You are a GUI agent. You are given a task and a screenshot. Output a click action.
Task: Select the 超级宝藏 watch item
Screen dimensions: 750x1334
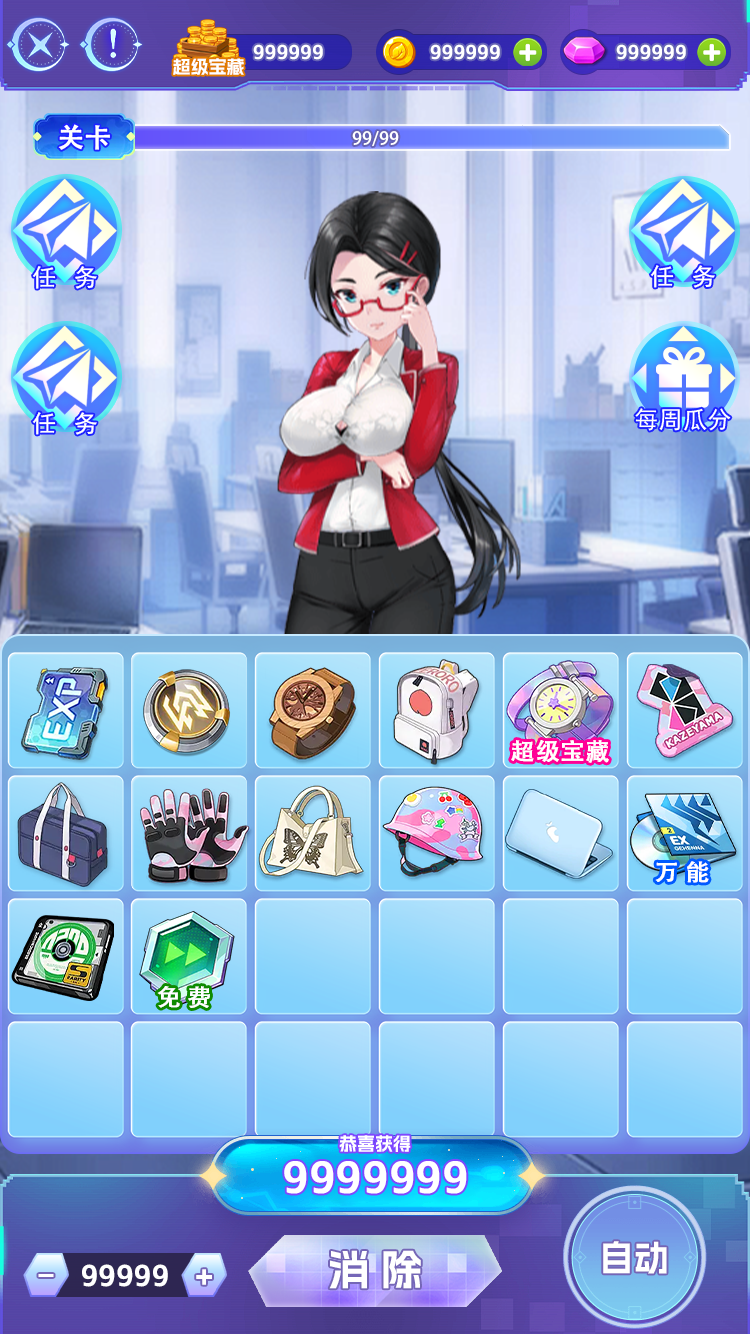pyautogui.click(x=560, y=711)
